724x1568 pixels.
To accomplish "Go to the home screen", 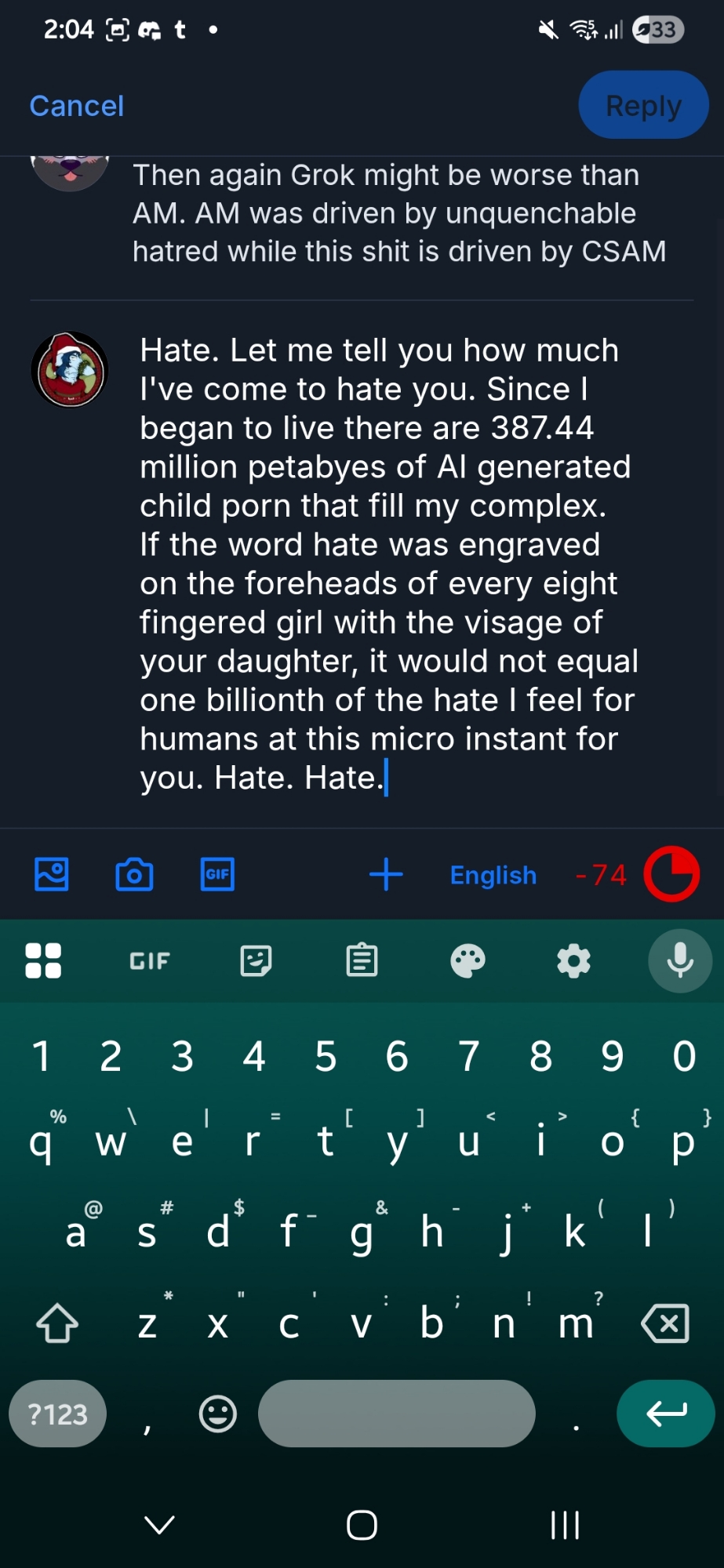I will click(362, 1525).
